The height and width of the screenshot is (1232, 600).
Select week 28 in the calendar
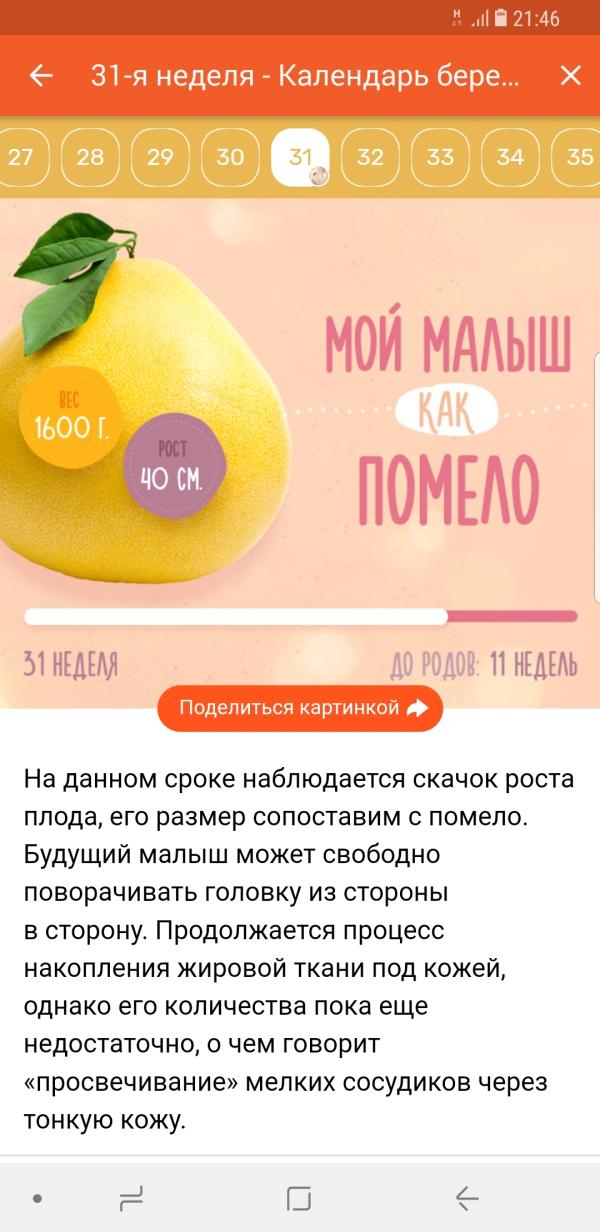click(x=90, y=157)
